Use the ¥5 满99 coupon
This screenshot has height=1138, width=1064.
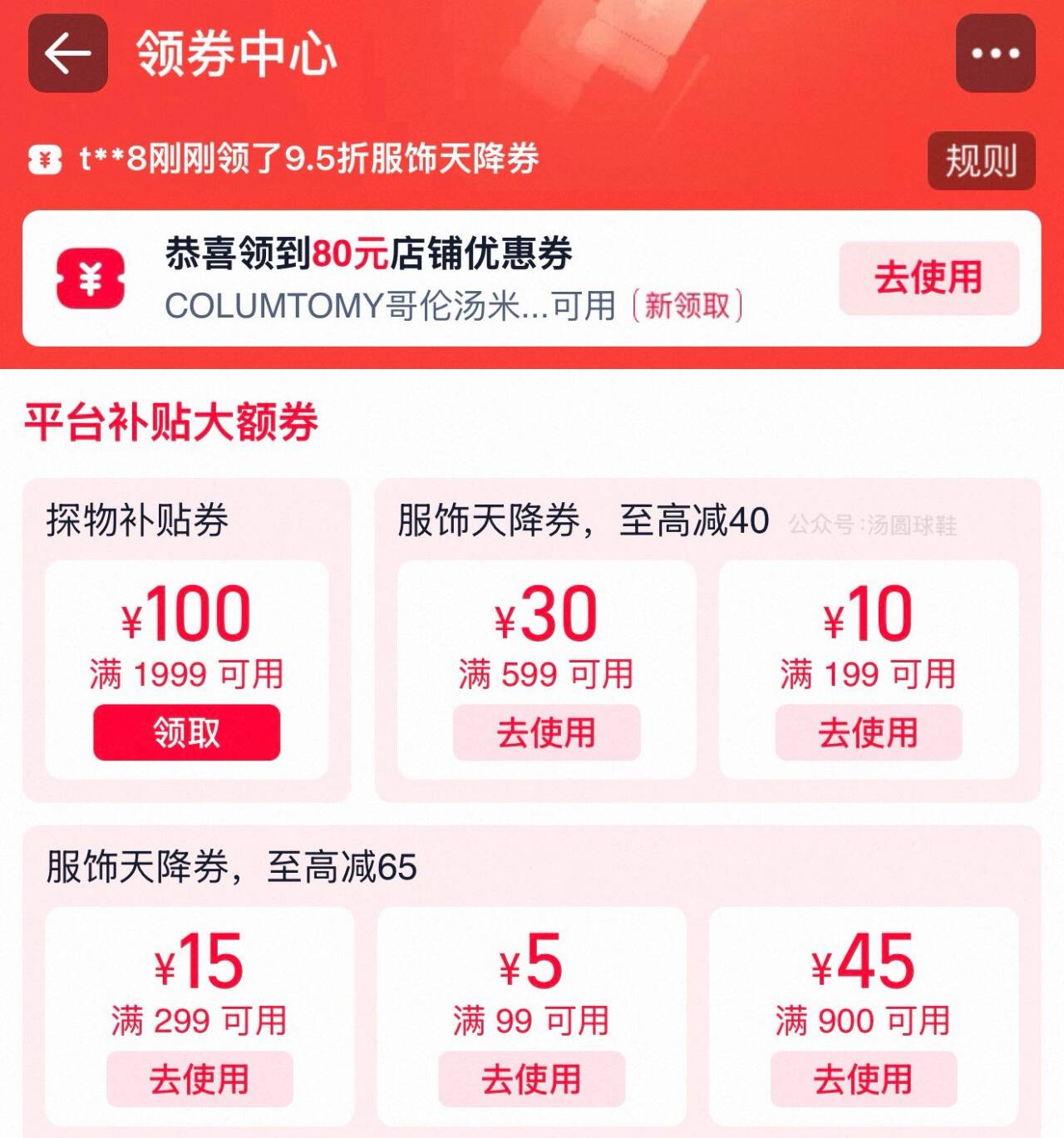[x=531, y=1079]
